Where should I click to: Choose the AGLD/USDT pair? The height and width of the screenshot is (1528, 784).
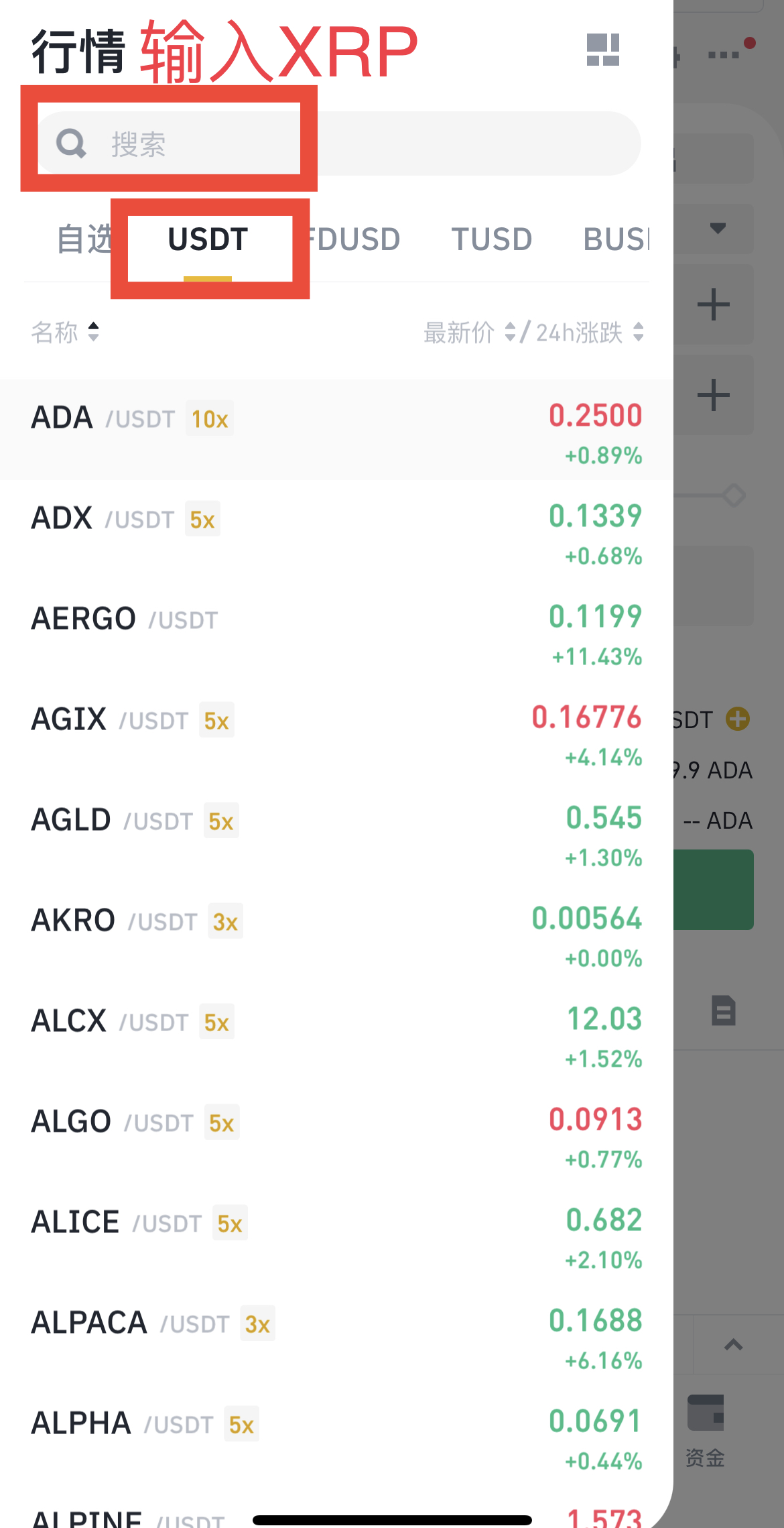pos(336,832)
